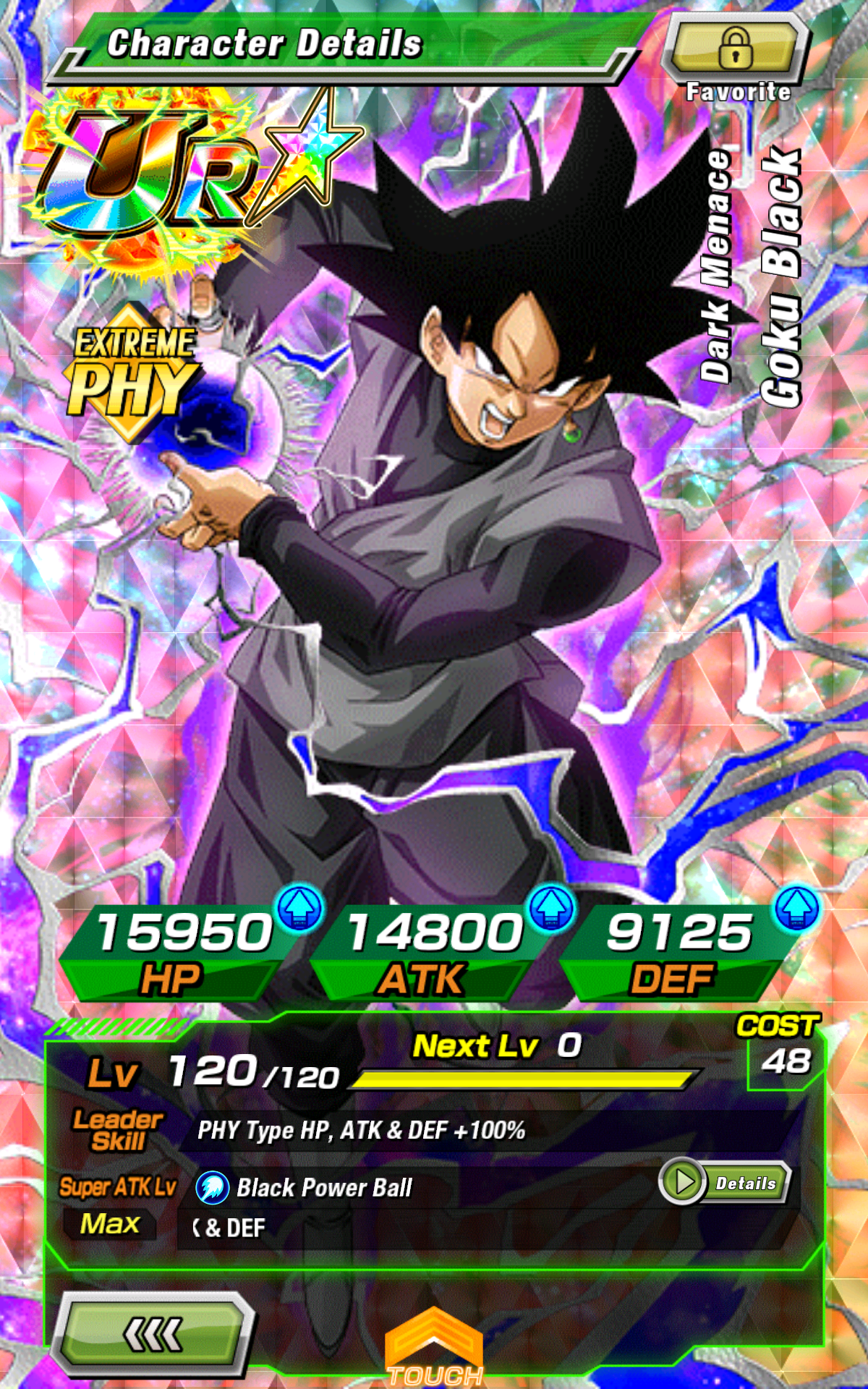Viewport: 868px width, 1389px height.
Task: Open Super ATK Details button
Action: 724,1182
